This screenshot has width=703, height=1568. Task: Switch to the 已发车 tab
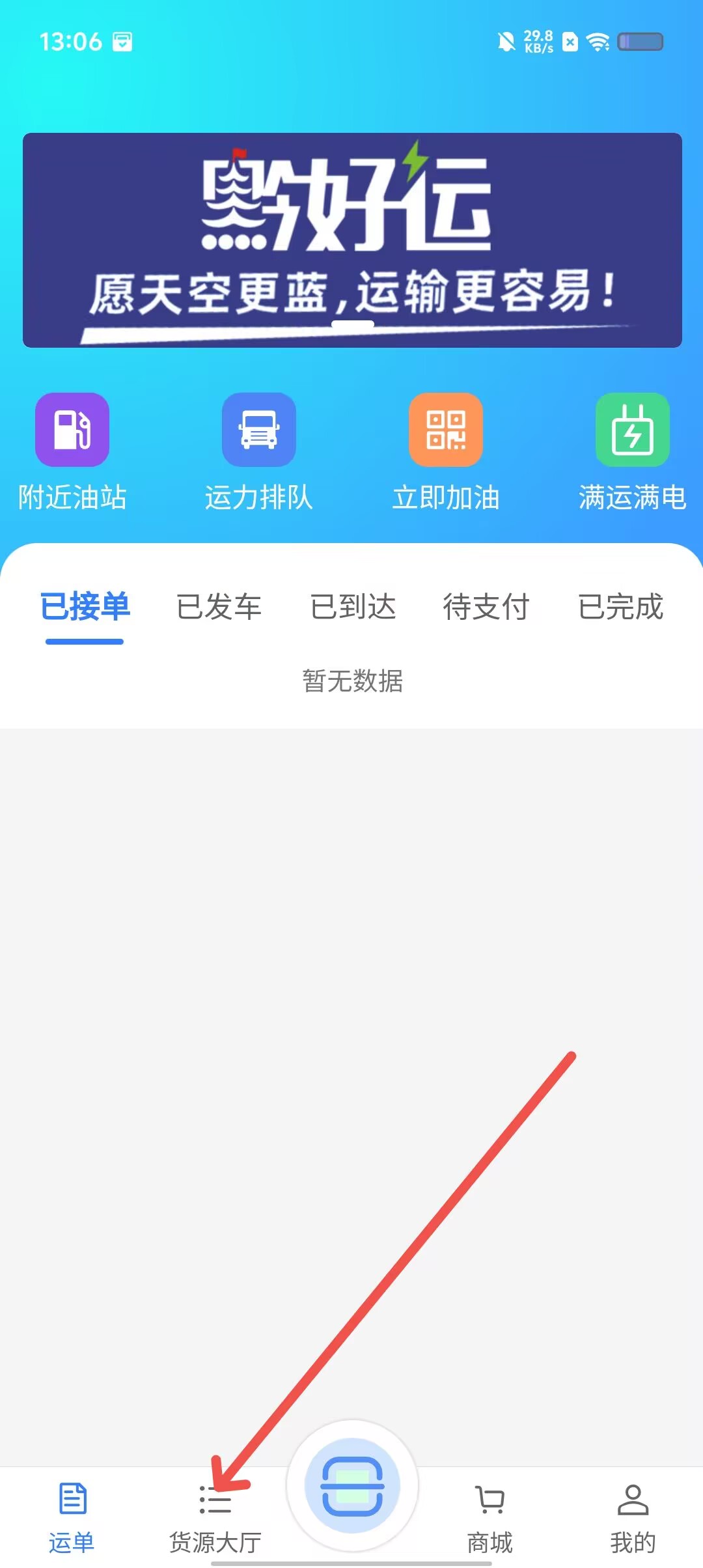[219, 607]
